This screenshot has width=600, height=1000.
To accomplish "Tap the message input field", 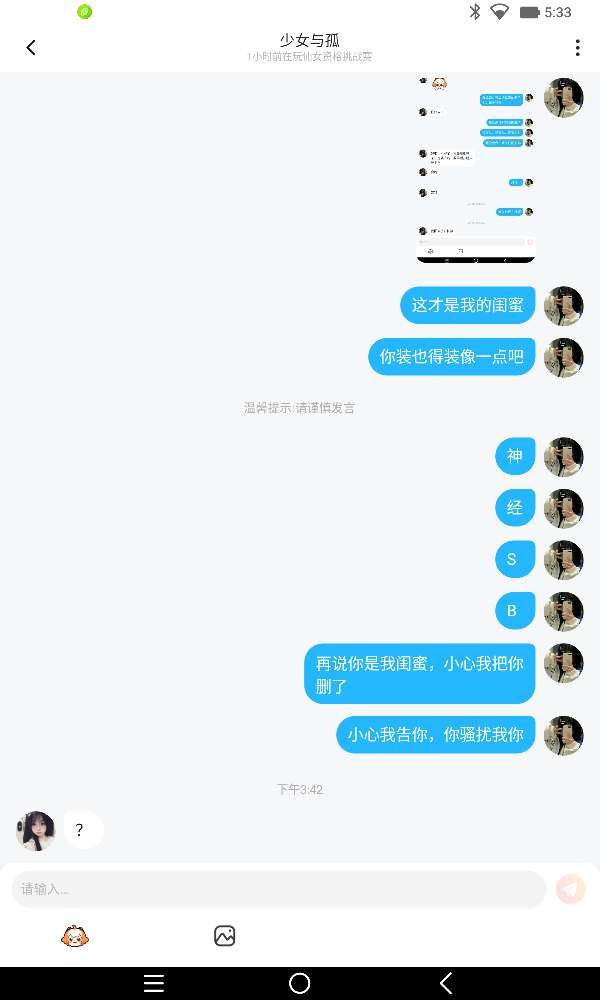I will [x=278, y=889].
